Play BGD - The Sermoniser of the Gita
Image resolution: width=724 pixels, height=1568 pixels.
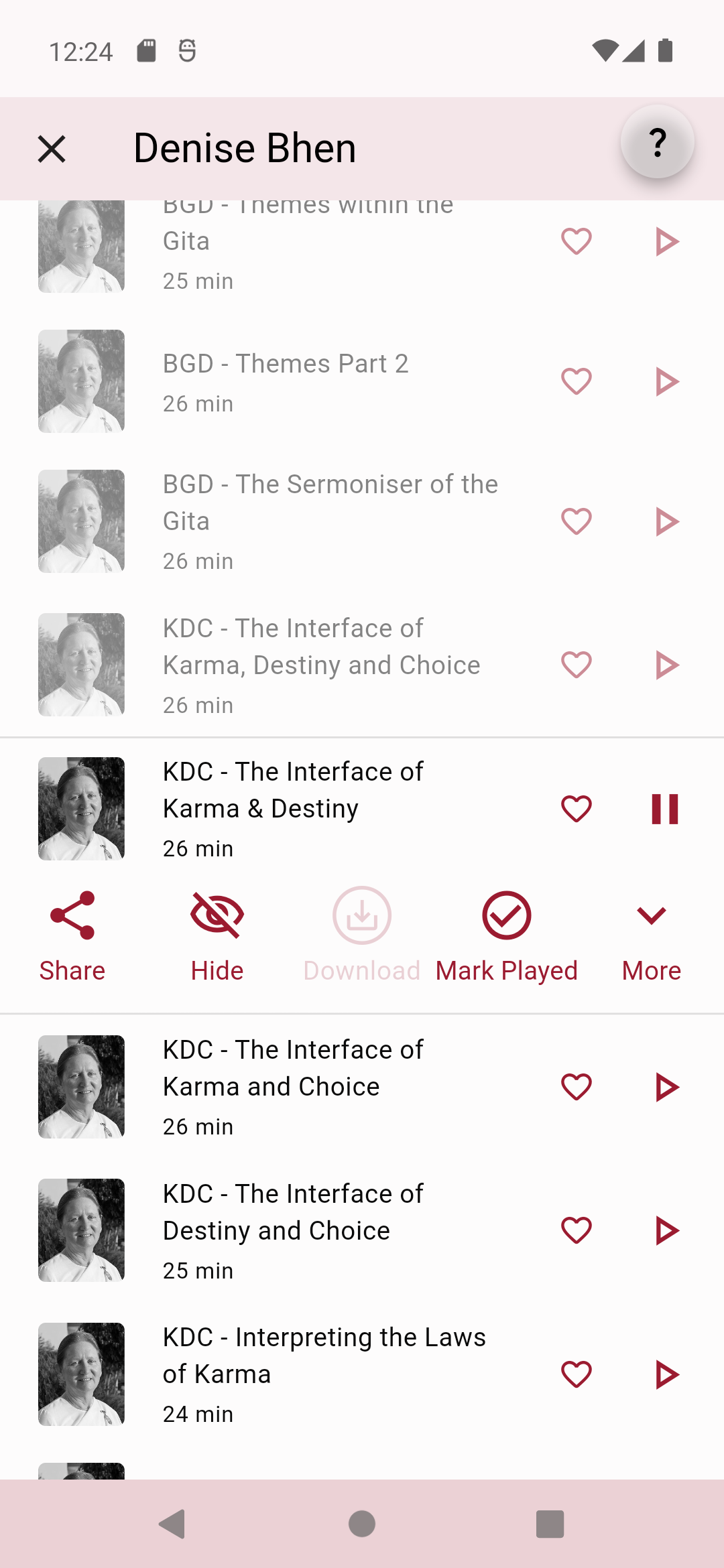coord(666,521)
